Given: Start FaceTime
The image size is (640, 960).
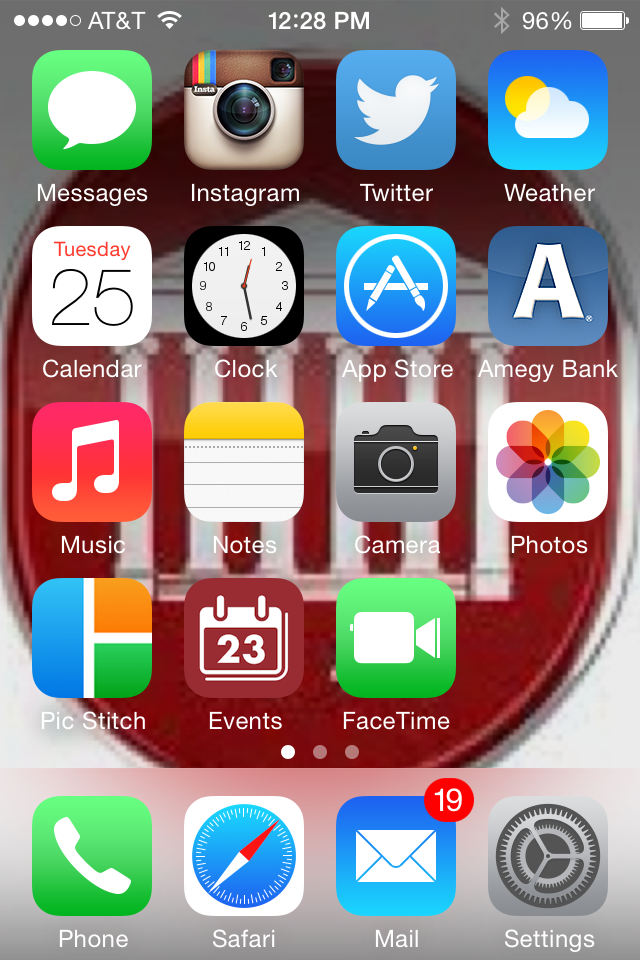Looking at the screenshot, I should 396,638.
